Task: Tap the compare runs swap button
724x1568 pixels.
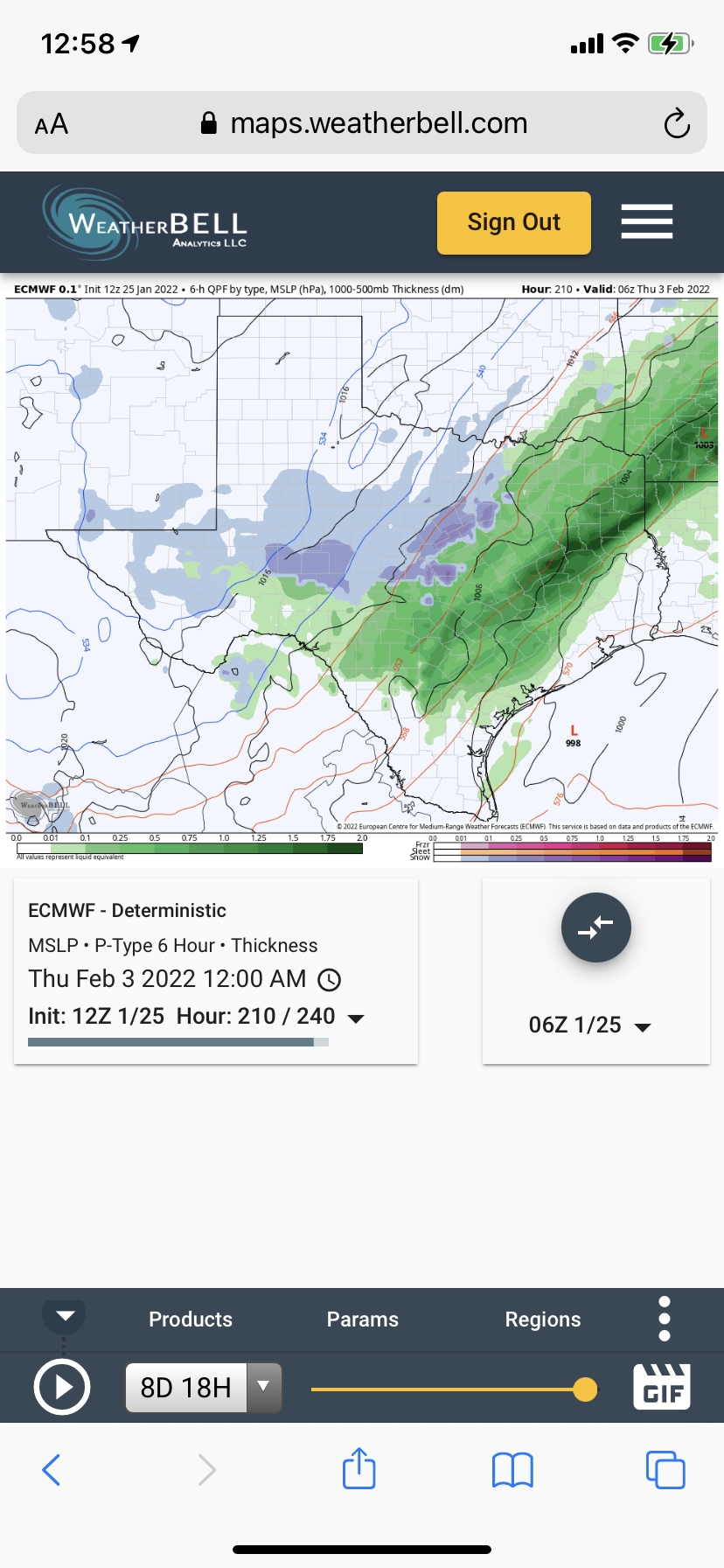Action: click(x=595, y=927)
